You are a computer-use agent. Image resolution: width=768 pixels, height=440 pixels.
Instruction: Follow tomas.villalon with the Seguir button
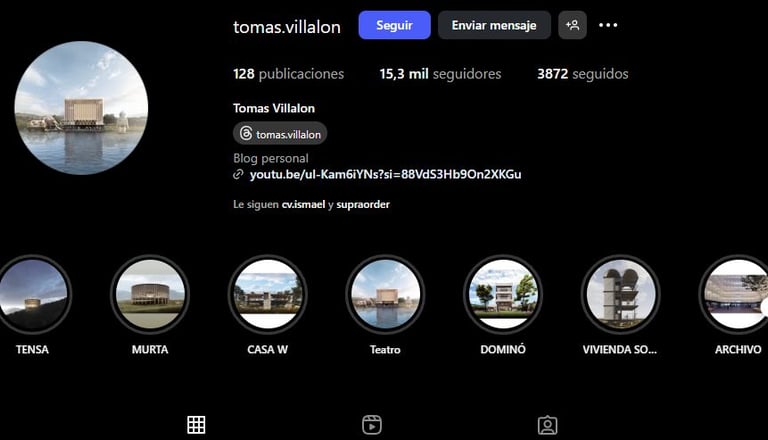click(394, 25)
